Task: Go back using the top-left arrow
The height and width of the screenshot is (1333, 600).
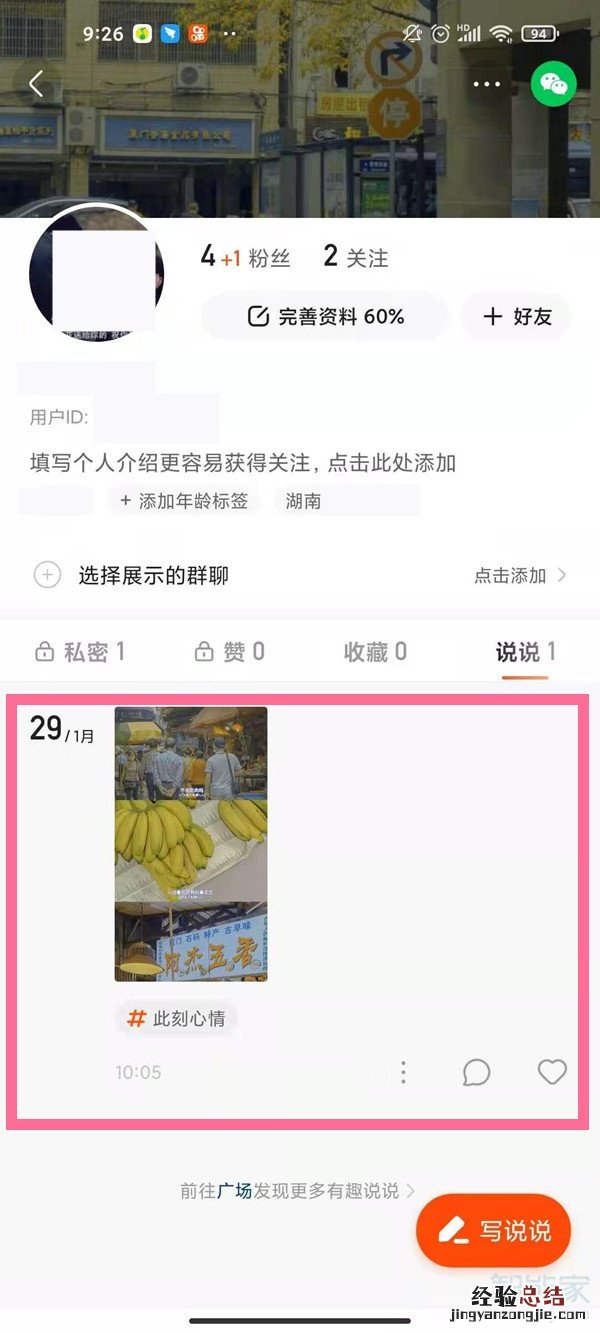Action: point(36,84)
